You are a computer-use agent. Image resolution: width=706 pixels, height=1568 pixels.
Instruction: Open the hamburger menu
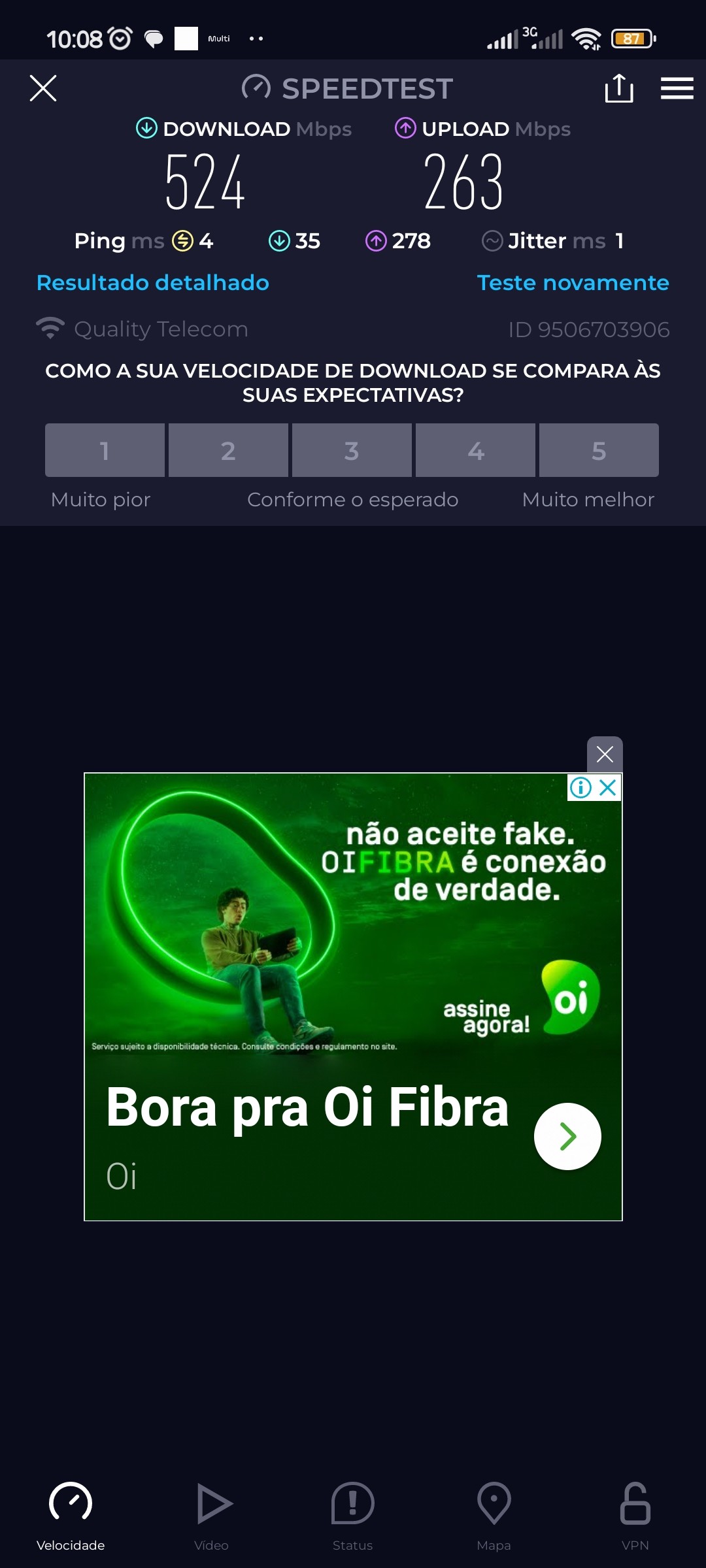tap(677, 88)
